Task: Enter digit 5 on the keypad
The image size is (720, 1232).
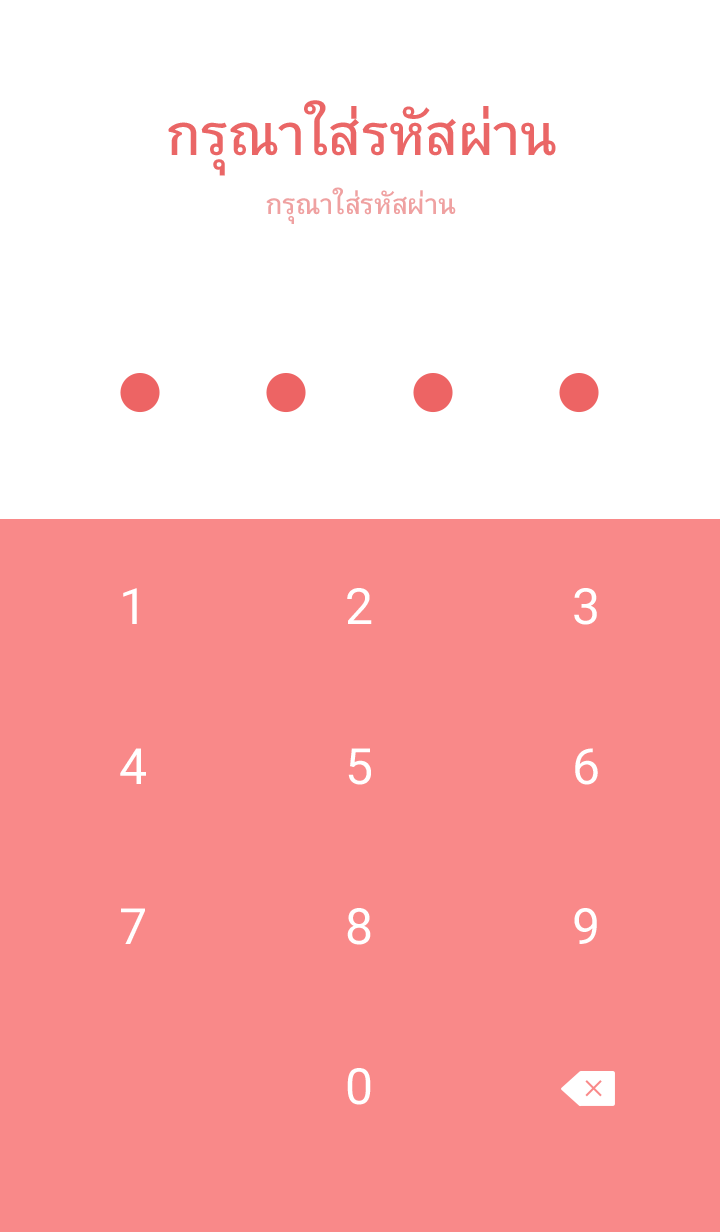Action: pyautogui.click(x=359, y=767)
